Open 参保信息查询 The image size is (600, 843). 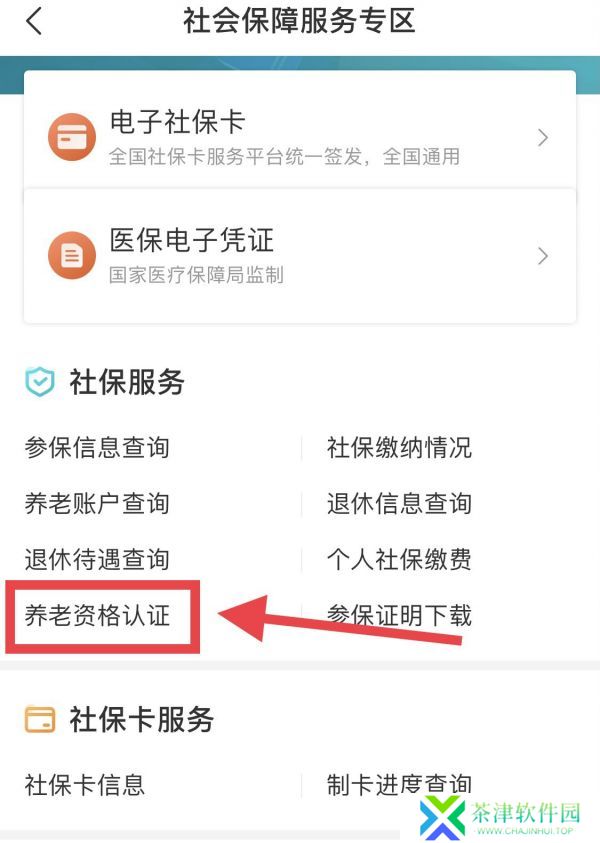click(x=97, y=448)
